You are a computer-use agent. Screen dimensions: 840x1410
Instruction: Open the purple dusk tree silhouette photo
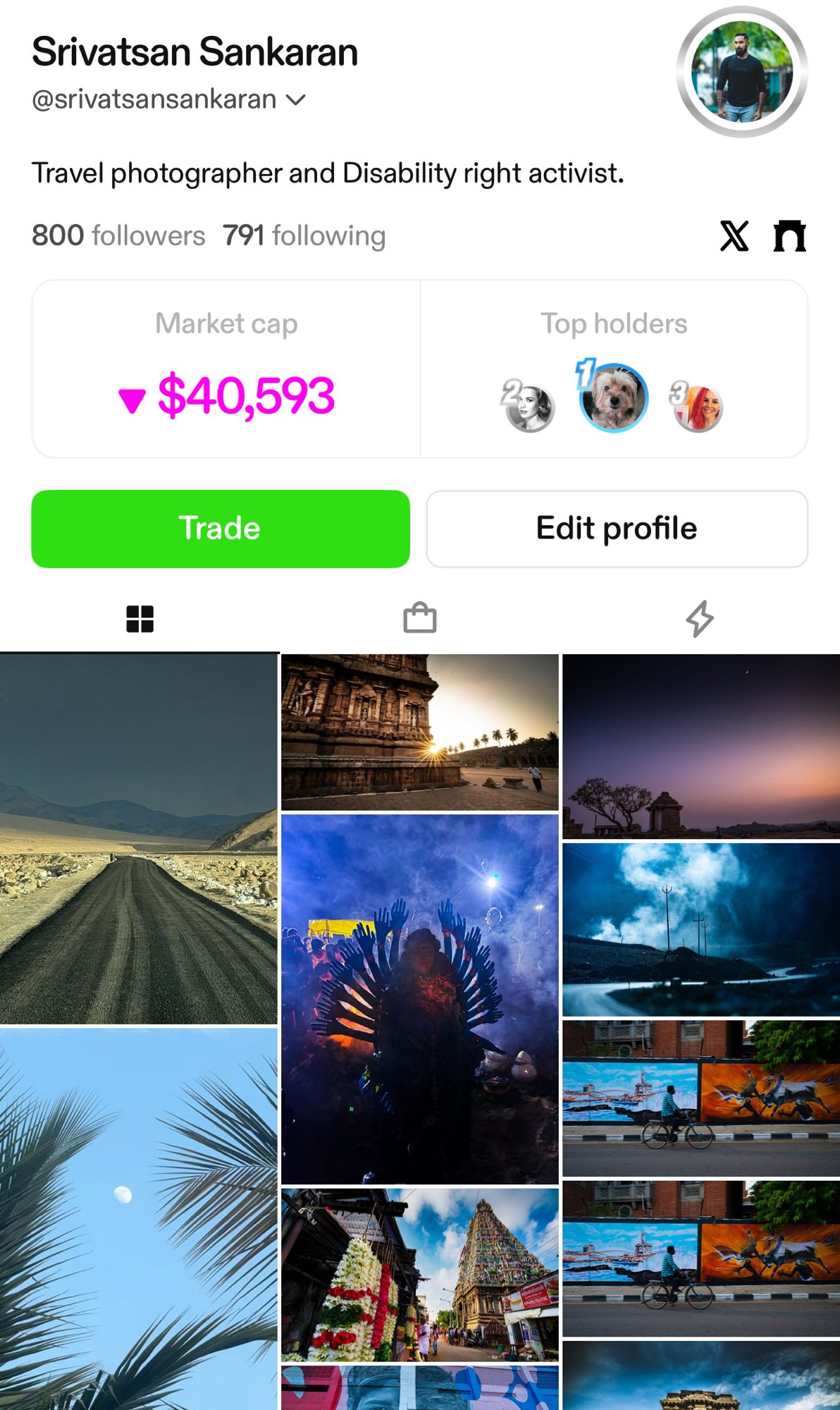pyautogui.click(x=700, y=746)
